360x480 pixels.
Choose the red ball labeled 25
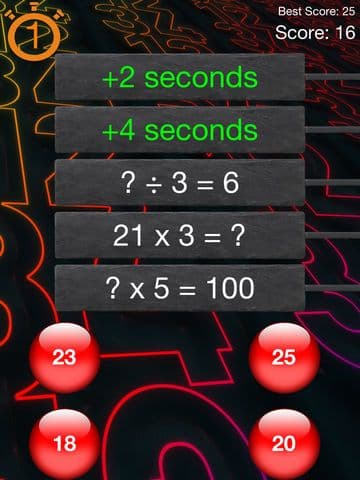284,358
